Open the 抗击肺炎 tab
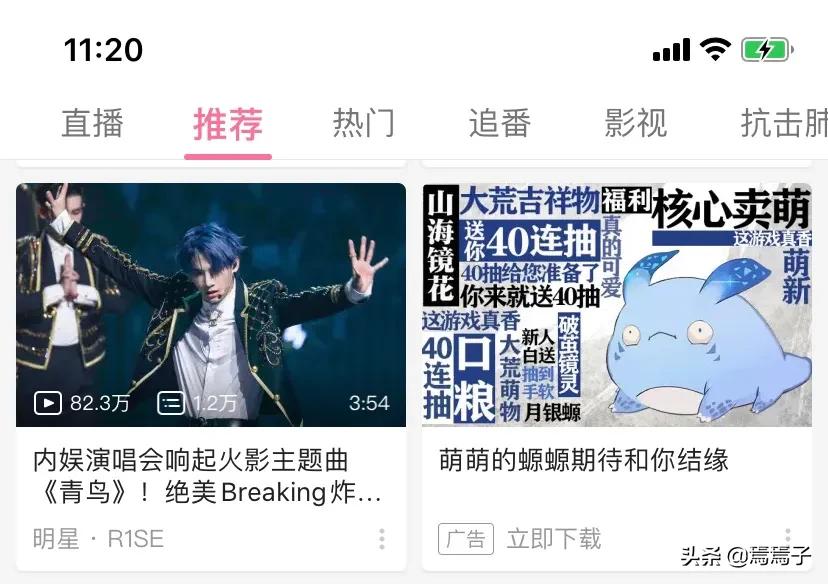This screenshot has height=584, width=828. tap(784, 124)
